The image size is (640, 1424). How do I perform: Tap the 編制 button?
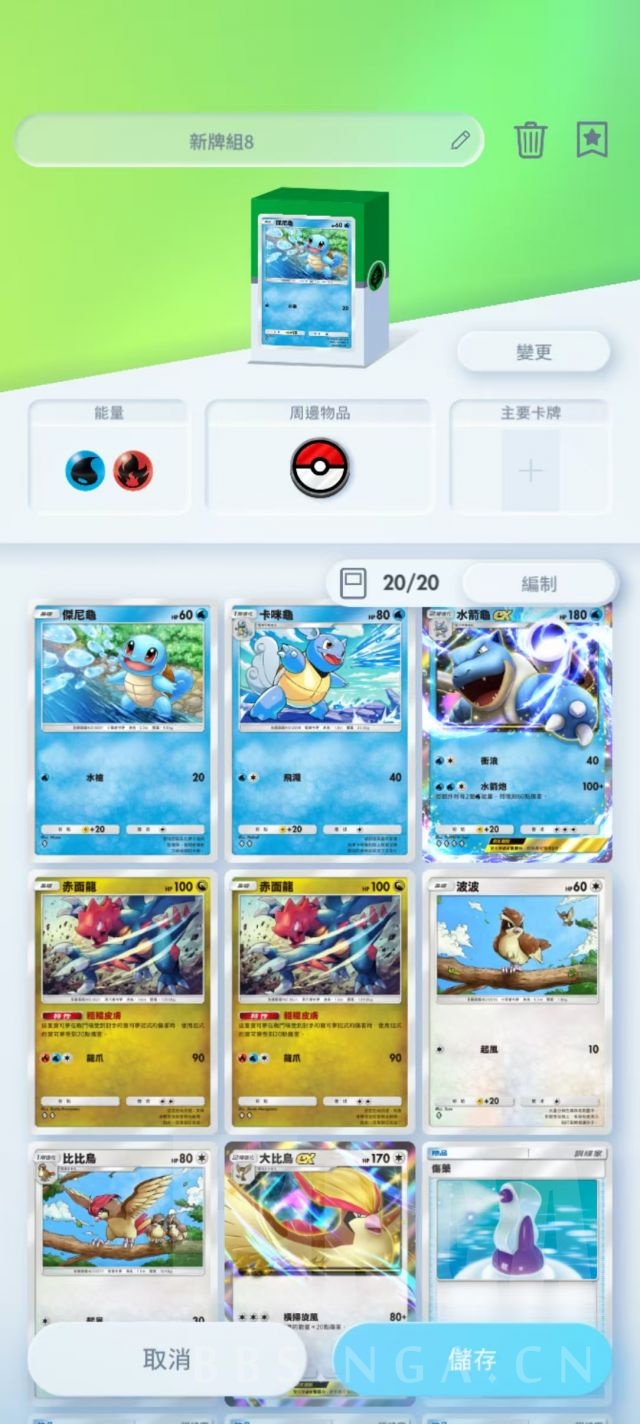539,583
